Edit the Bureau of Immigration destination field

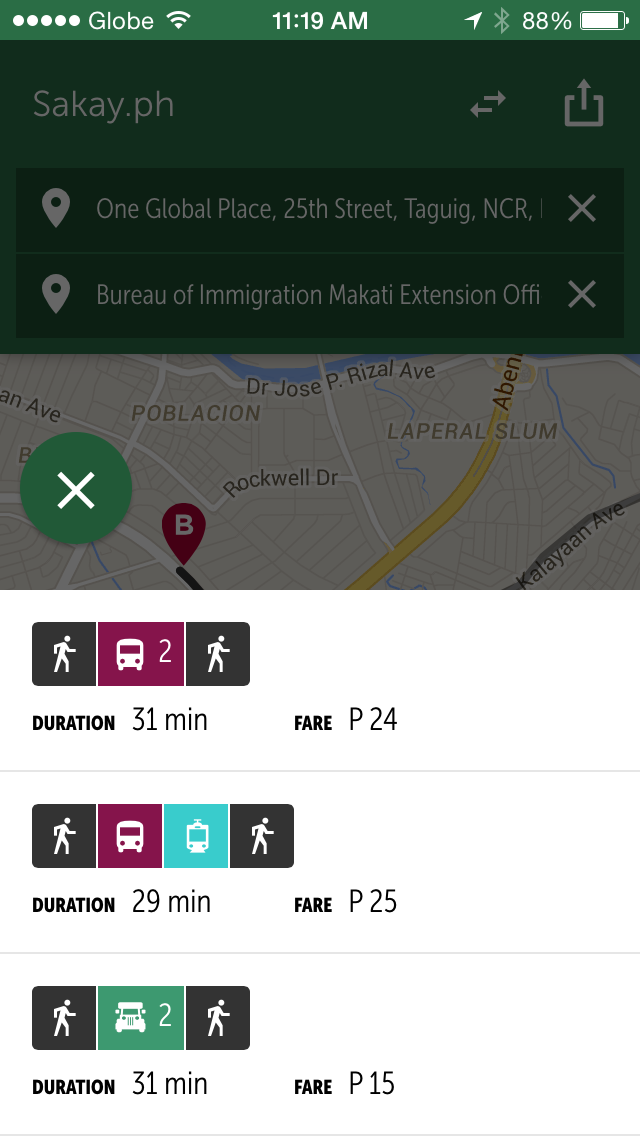[x=319, y=295]
